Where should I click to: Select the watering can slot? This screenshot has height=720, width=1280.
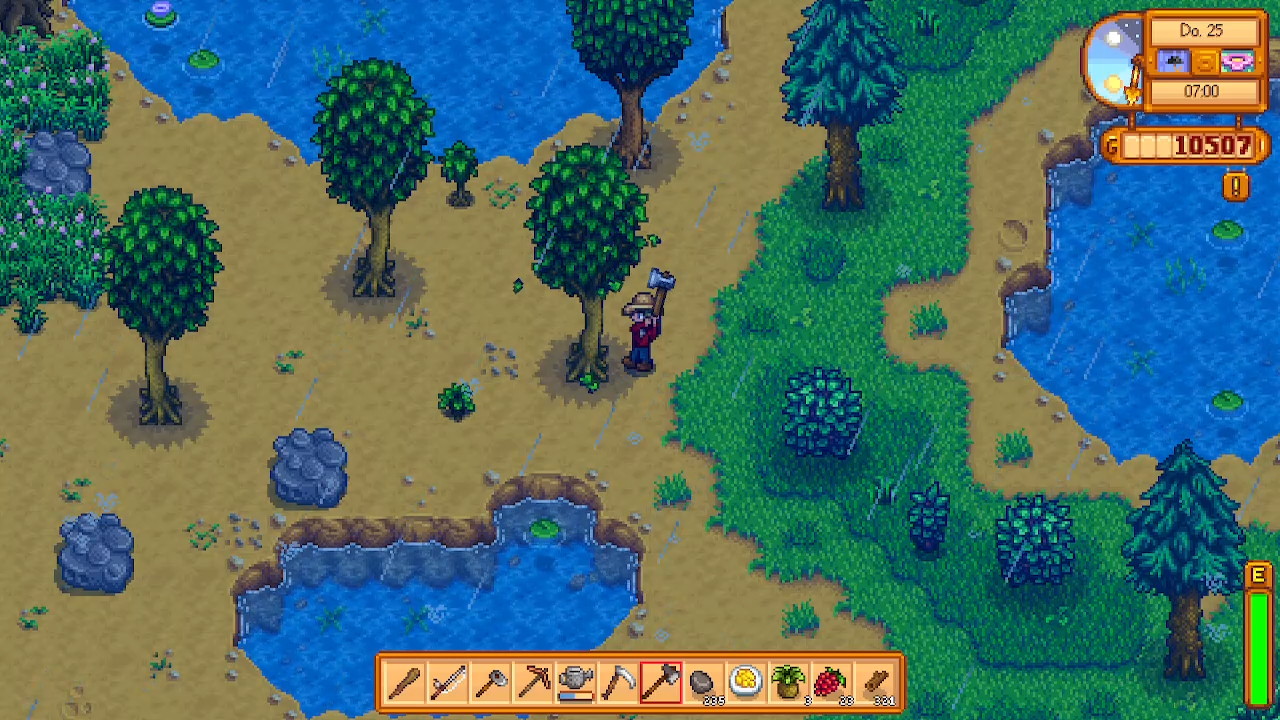pyautogui.click(x=576, y=683)
